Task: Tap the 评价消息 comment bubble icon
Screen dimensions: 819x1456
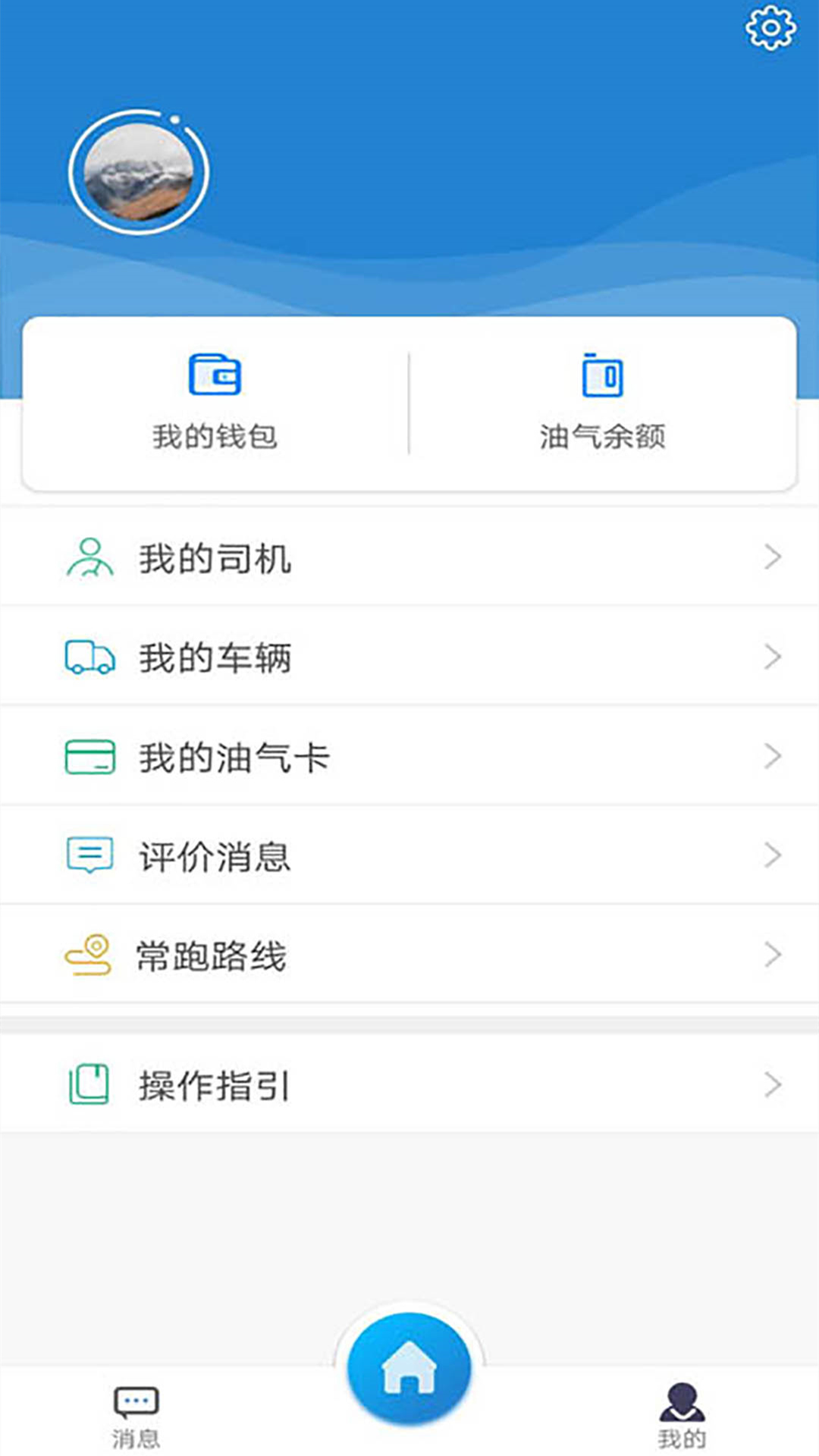Action: [x=89, y=855]
